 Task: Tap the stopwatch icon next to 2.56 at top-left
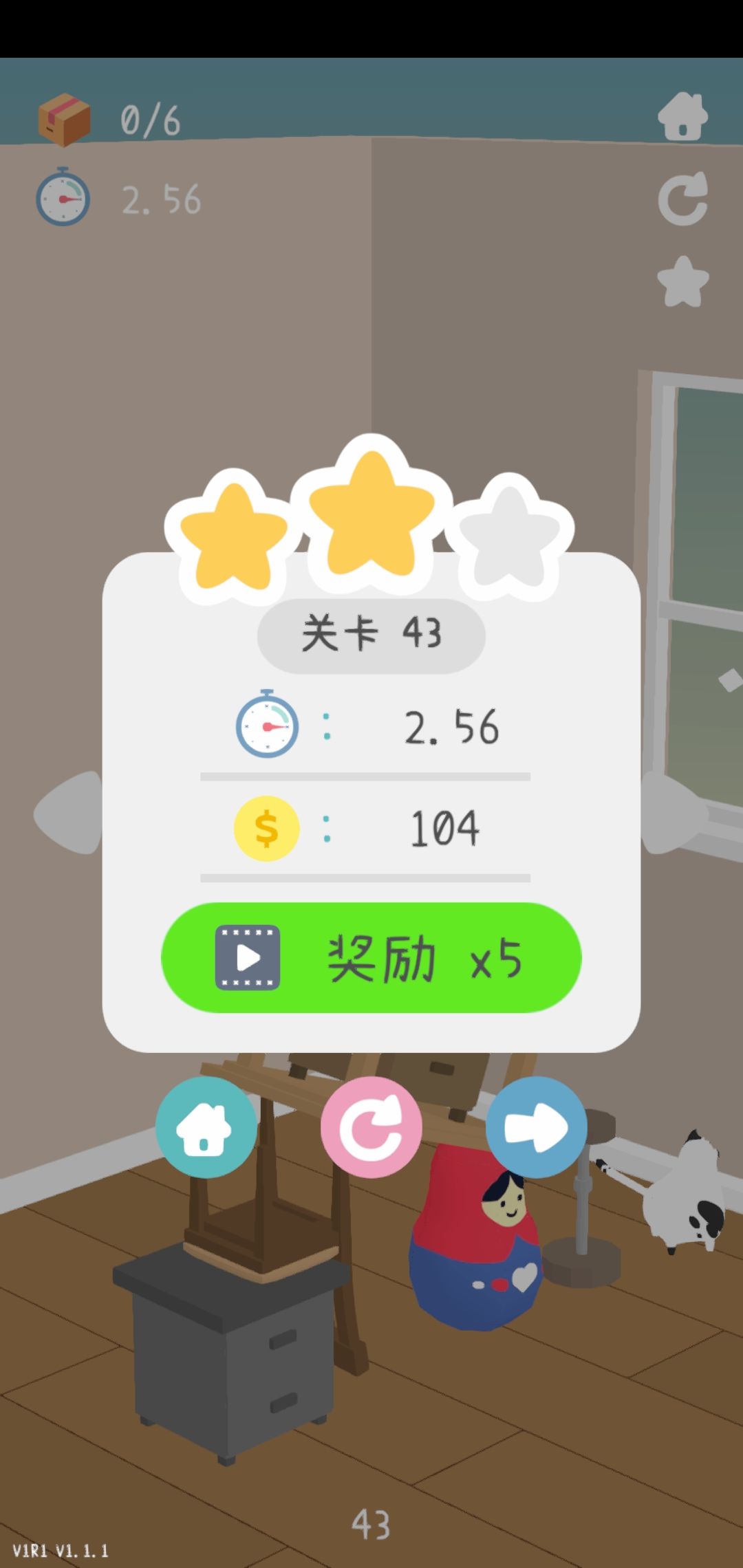point(61,197)
